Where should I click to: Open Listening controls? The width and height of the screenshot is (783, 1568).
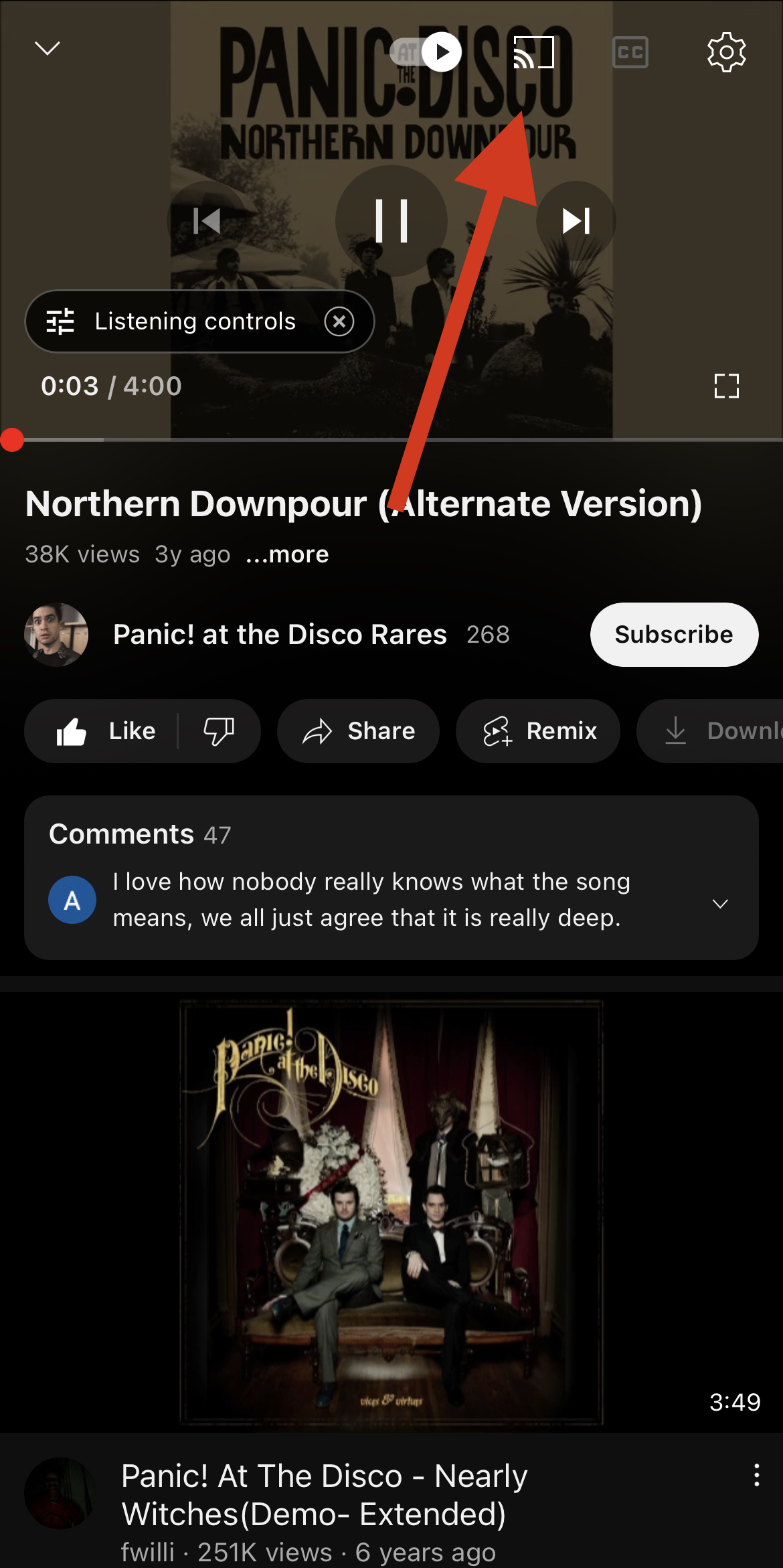point(172,321)
